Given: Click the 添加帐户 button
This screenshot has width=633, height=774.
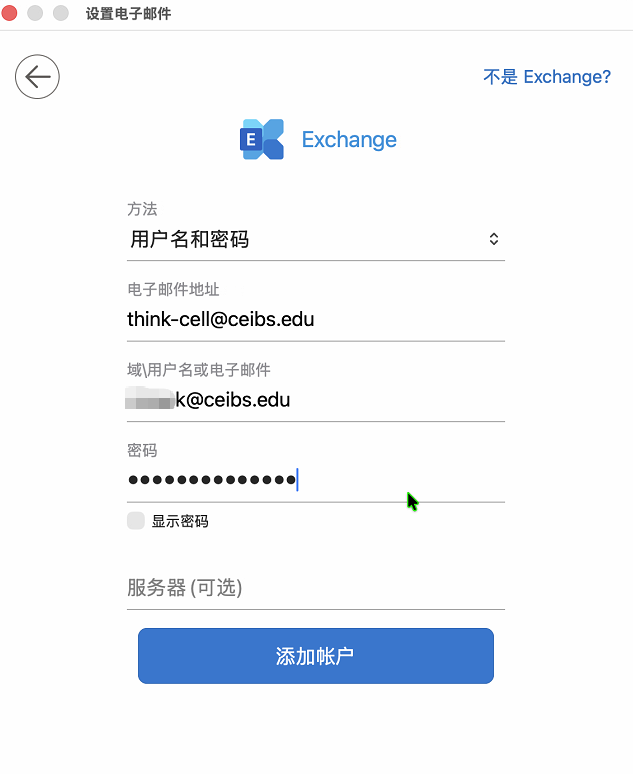Looking at the screenshot, I should pos(315,656).
